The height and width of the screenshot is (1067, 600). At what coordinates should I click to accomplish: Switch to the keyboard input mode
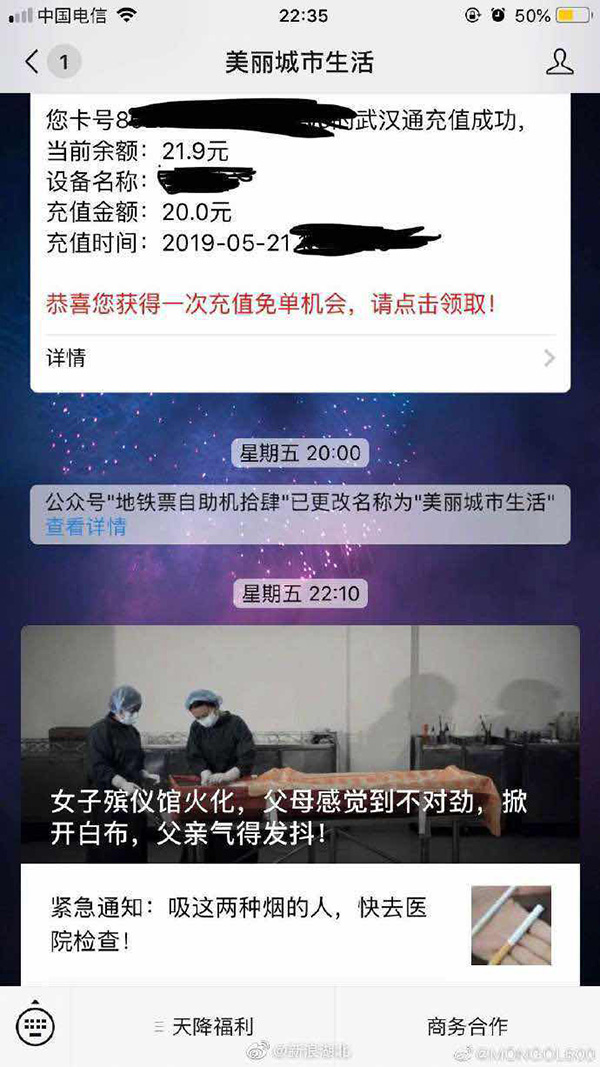pos(36,1026)
